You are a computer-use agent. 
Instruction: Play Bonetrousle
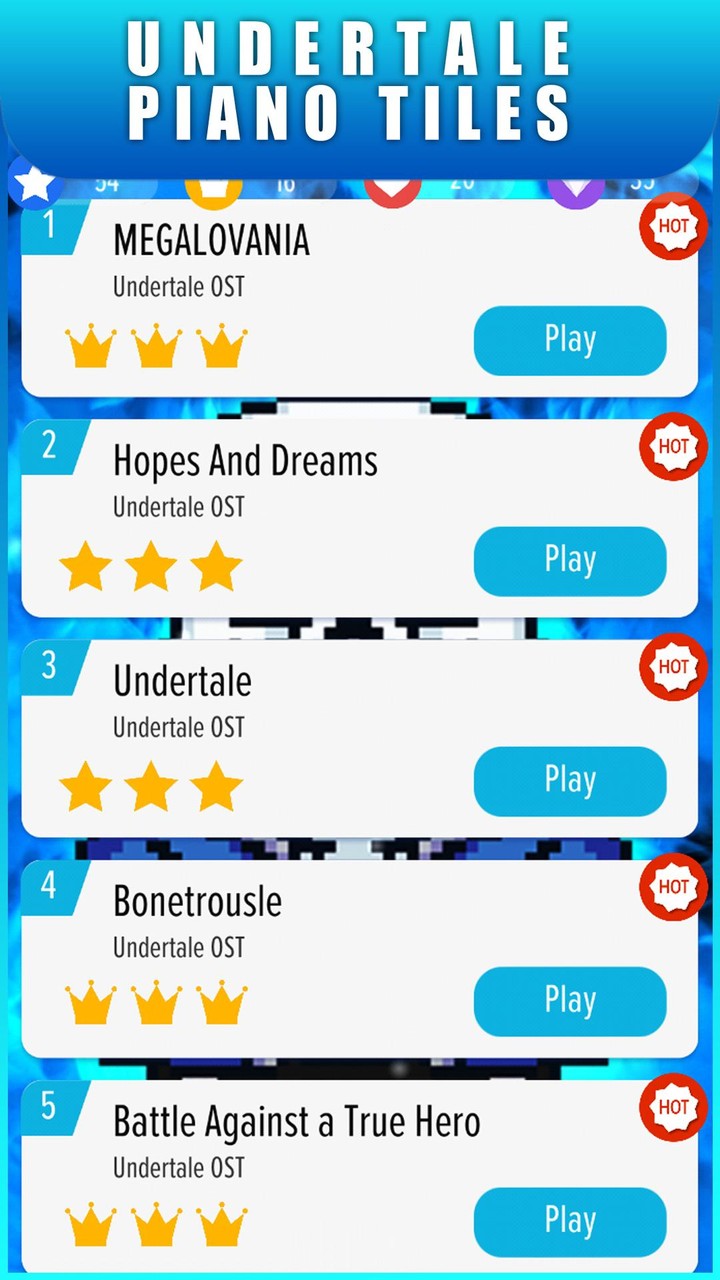pyautogui.click(x=569, y=1001)
